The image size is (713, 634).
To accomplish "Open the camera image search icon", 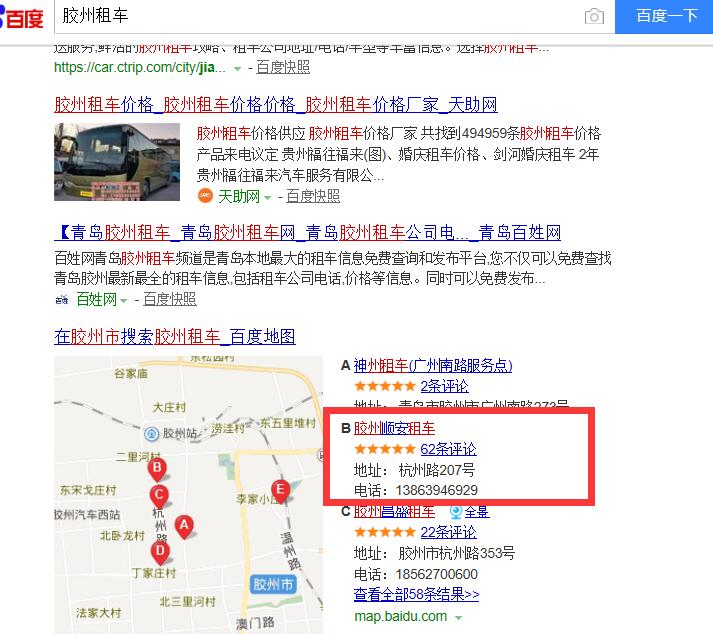I will pyautogui.click(x=594, y=17).
